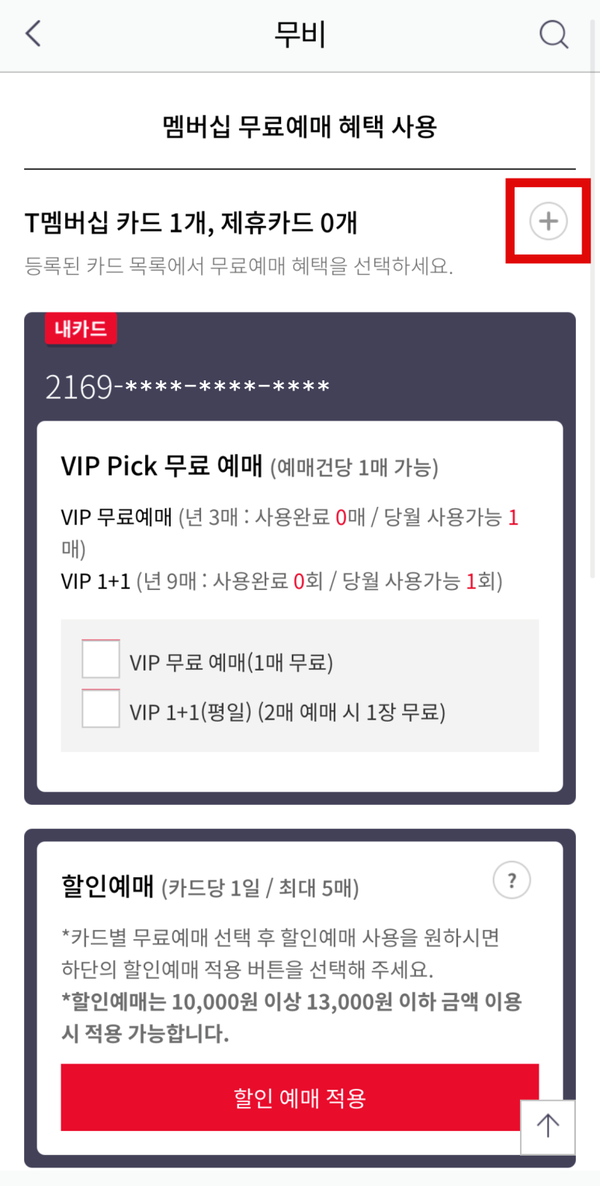Open the 할인예매 help question mark

tap(512, 881)
